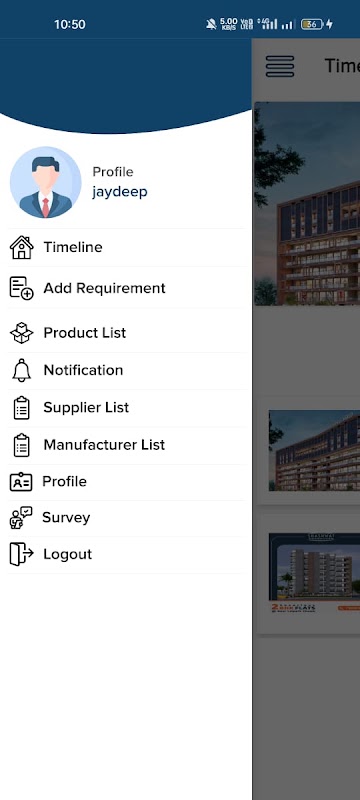Open Add Requirement
This screenshot has height=800, width=360.
click(x=125, y=288)
